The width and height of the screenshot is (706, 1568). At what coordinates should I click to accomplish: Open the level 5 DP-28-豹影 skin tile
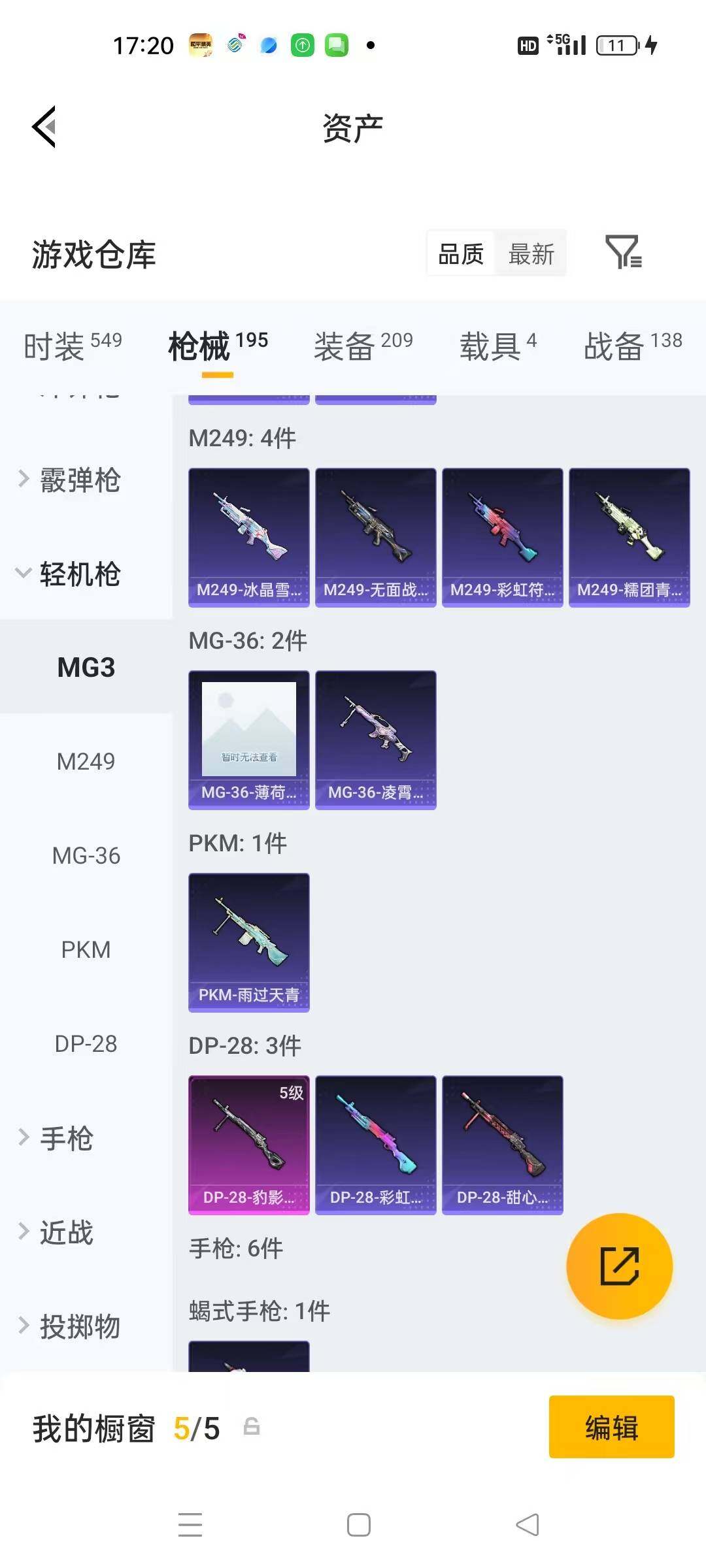249,1145
